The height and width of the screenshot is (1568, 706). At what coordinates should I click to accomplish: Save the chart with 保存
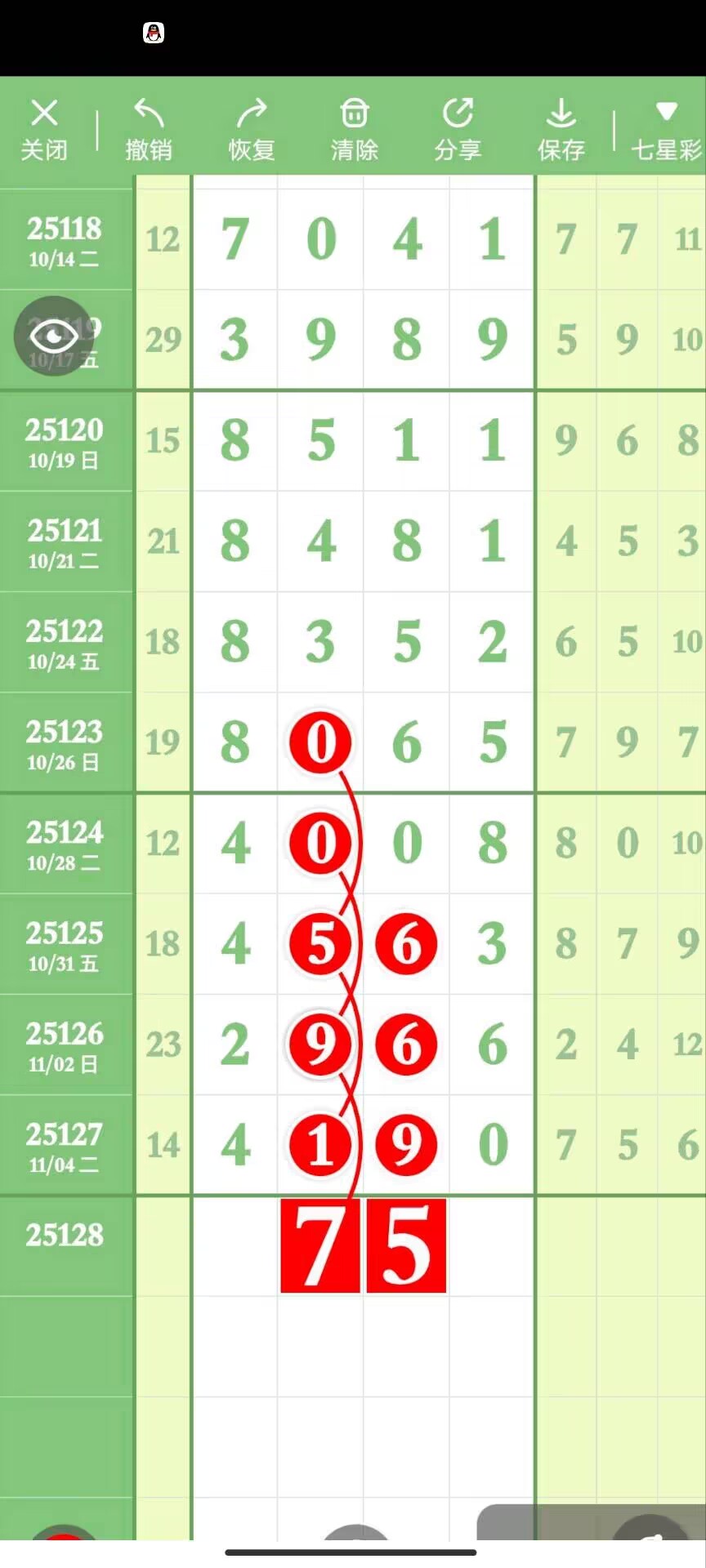[x=561, y=129]
